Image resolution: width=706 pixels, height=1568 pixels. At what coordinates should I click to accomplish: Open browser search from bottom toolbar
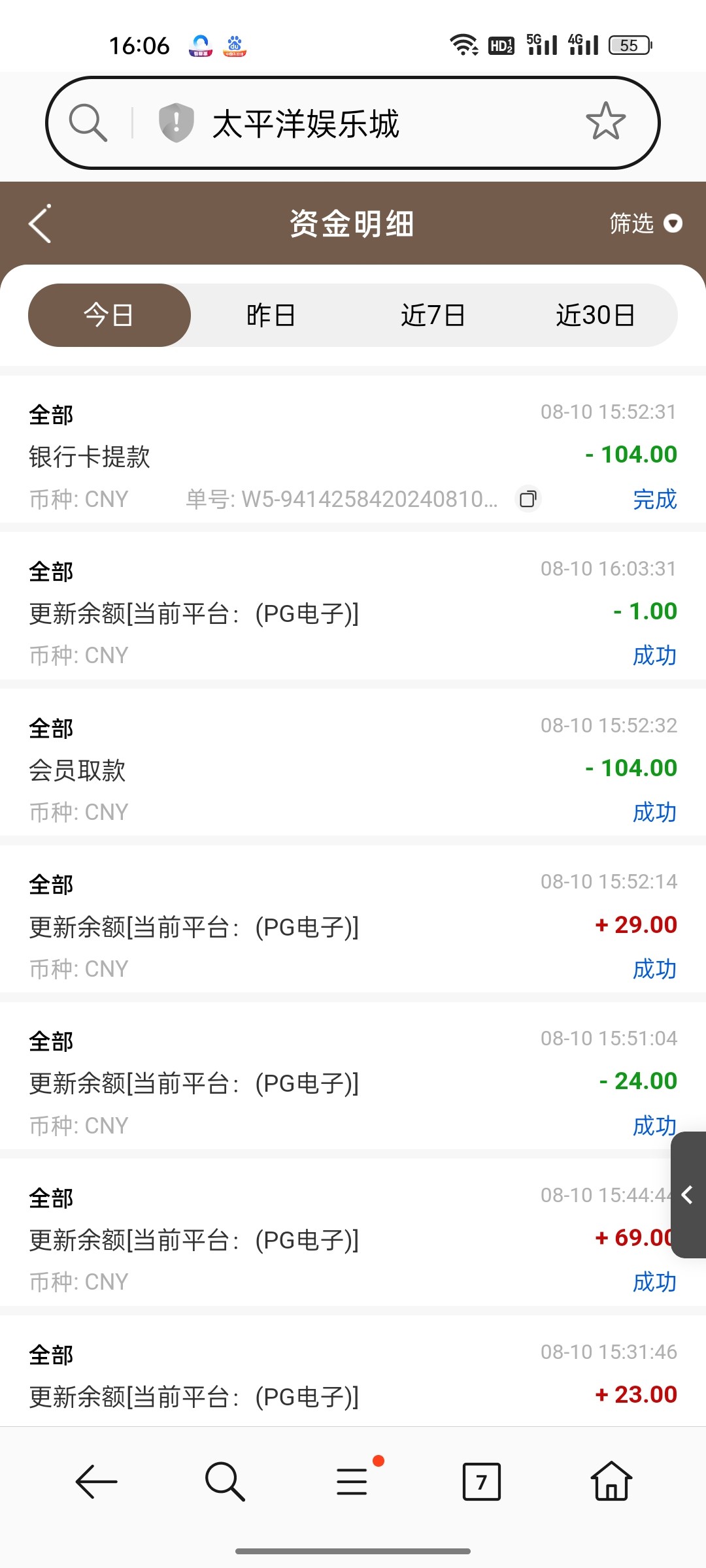click(x=225, y=1481)
